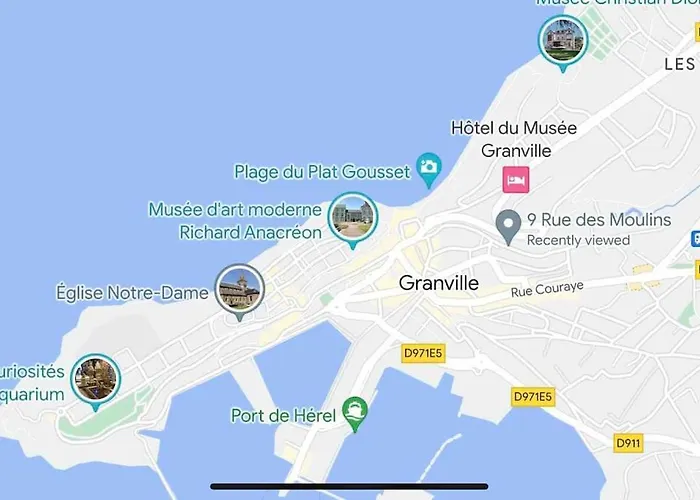Select the Hôtel du Musée Granville marker
This screenshot has height=500, width=700.
click(515, 180)
